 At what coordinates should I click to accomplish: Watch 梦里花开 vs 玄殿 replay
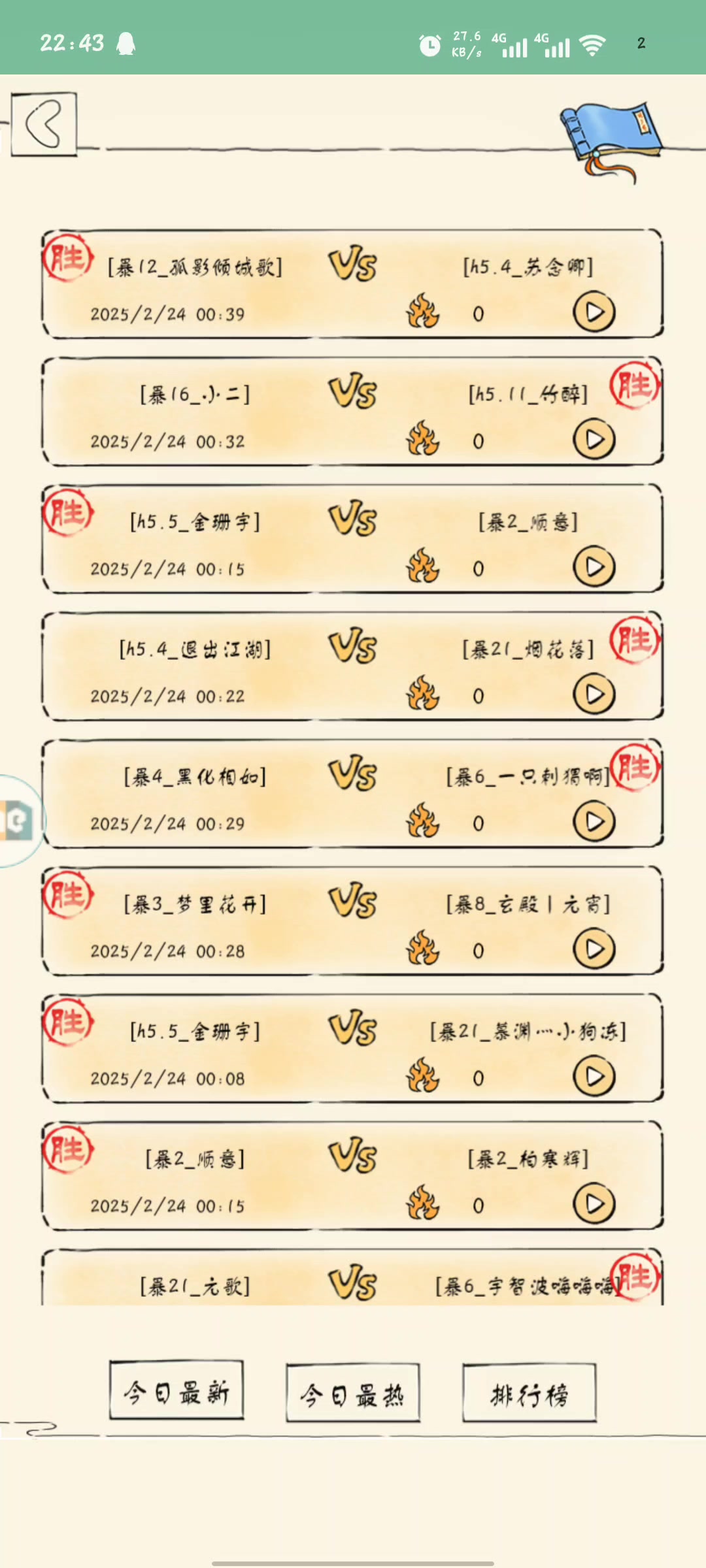tap(594, 949)
